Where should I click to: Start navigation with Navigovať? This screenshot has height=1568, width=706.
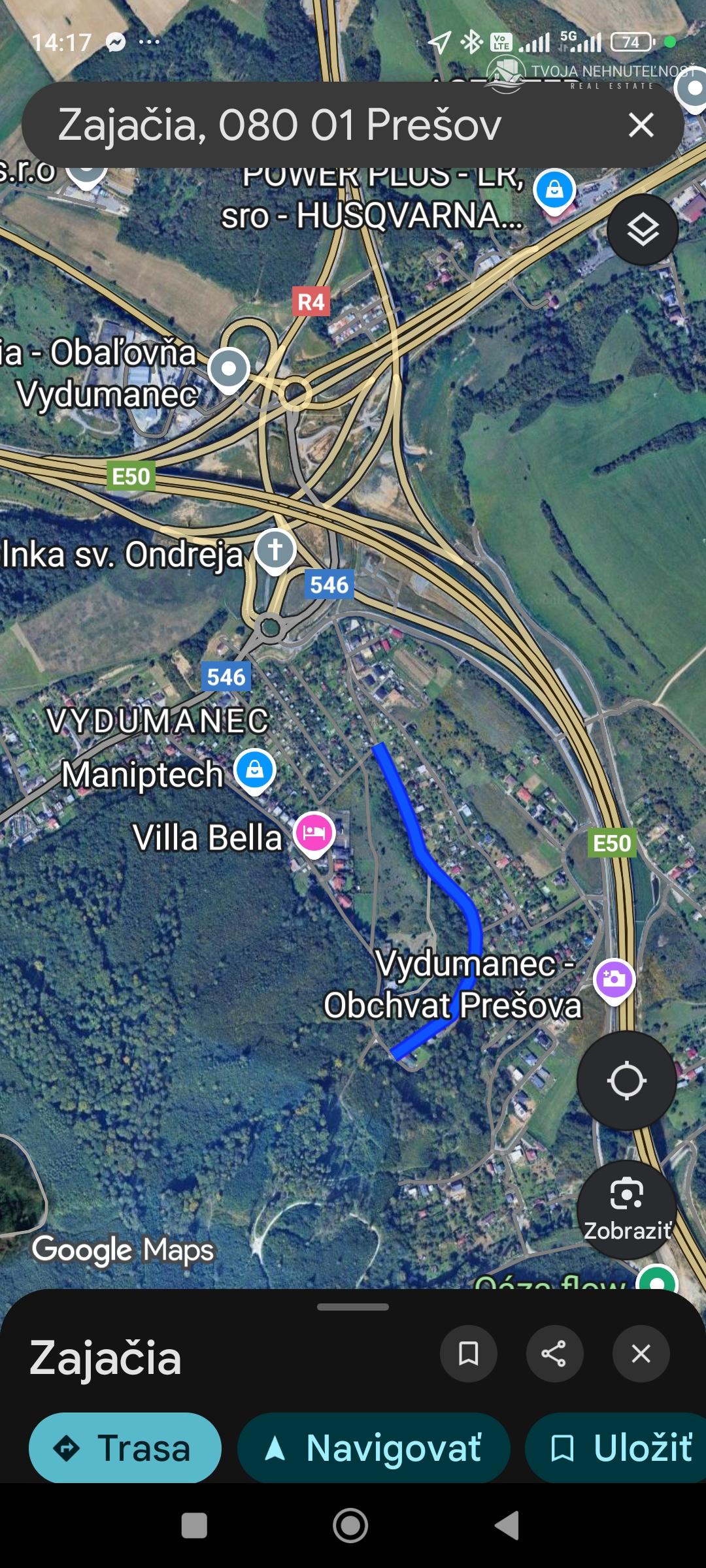pyautogui.click(x=373, y=1448)
